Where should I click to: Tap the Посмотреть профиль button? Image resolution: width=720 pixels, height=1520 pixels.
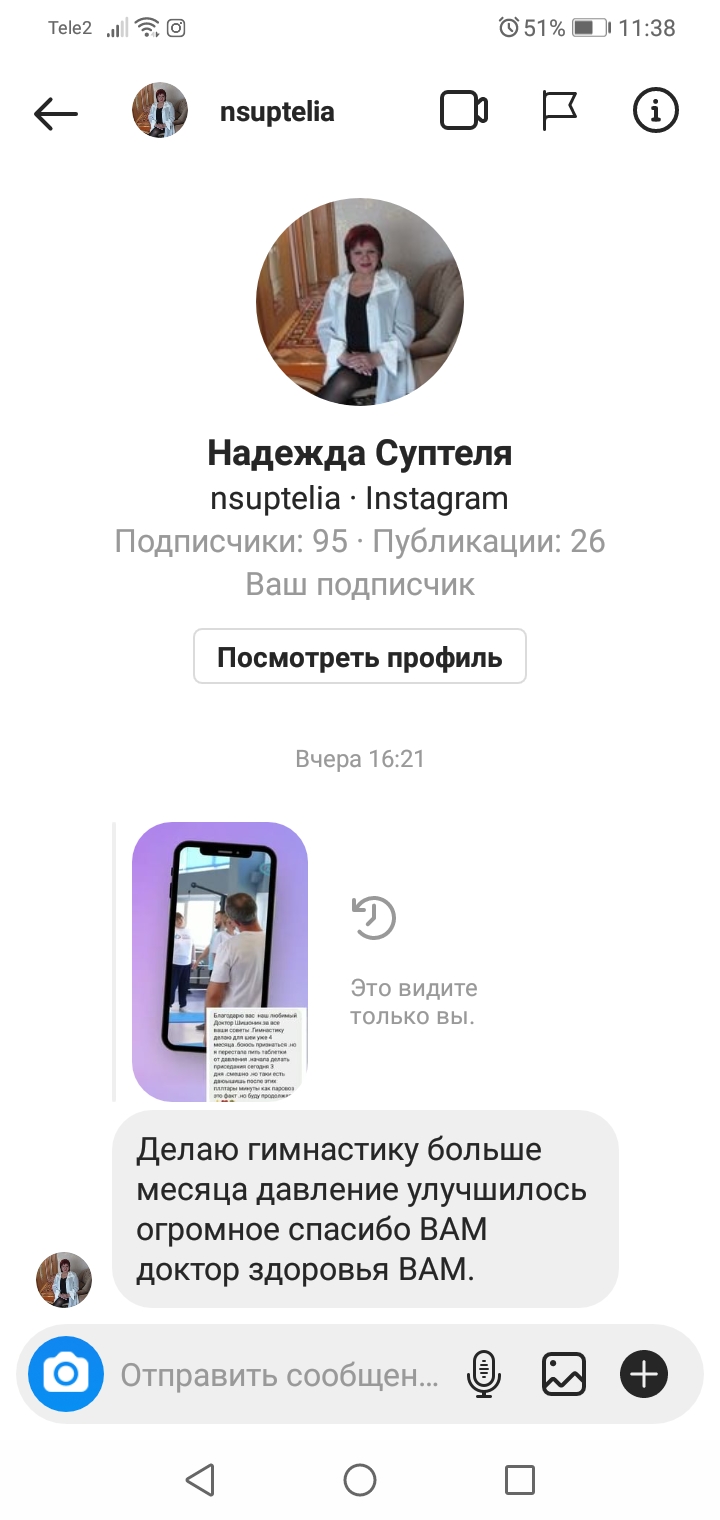[359, 657]
